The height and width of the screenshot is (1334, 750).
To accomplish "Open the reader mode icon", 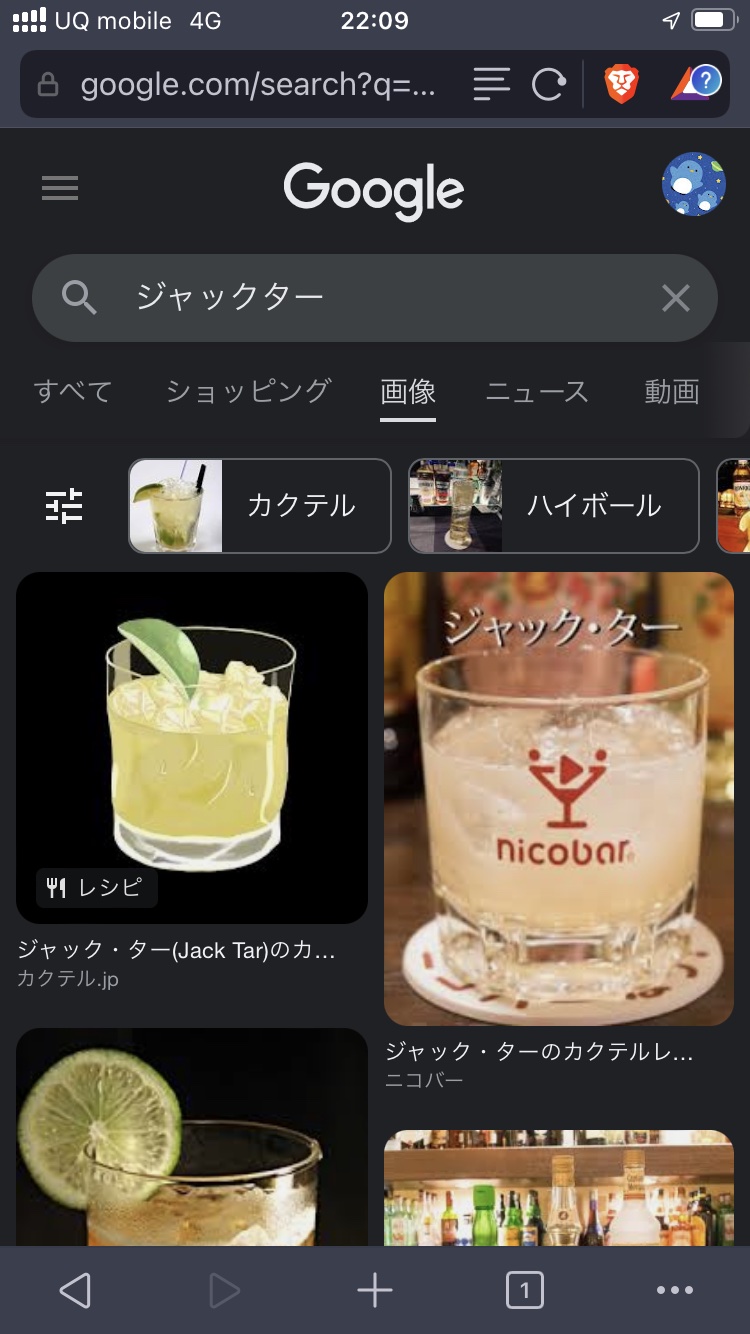I will pos(491,85).
